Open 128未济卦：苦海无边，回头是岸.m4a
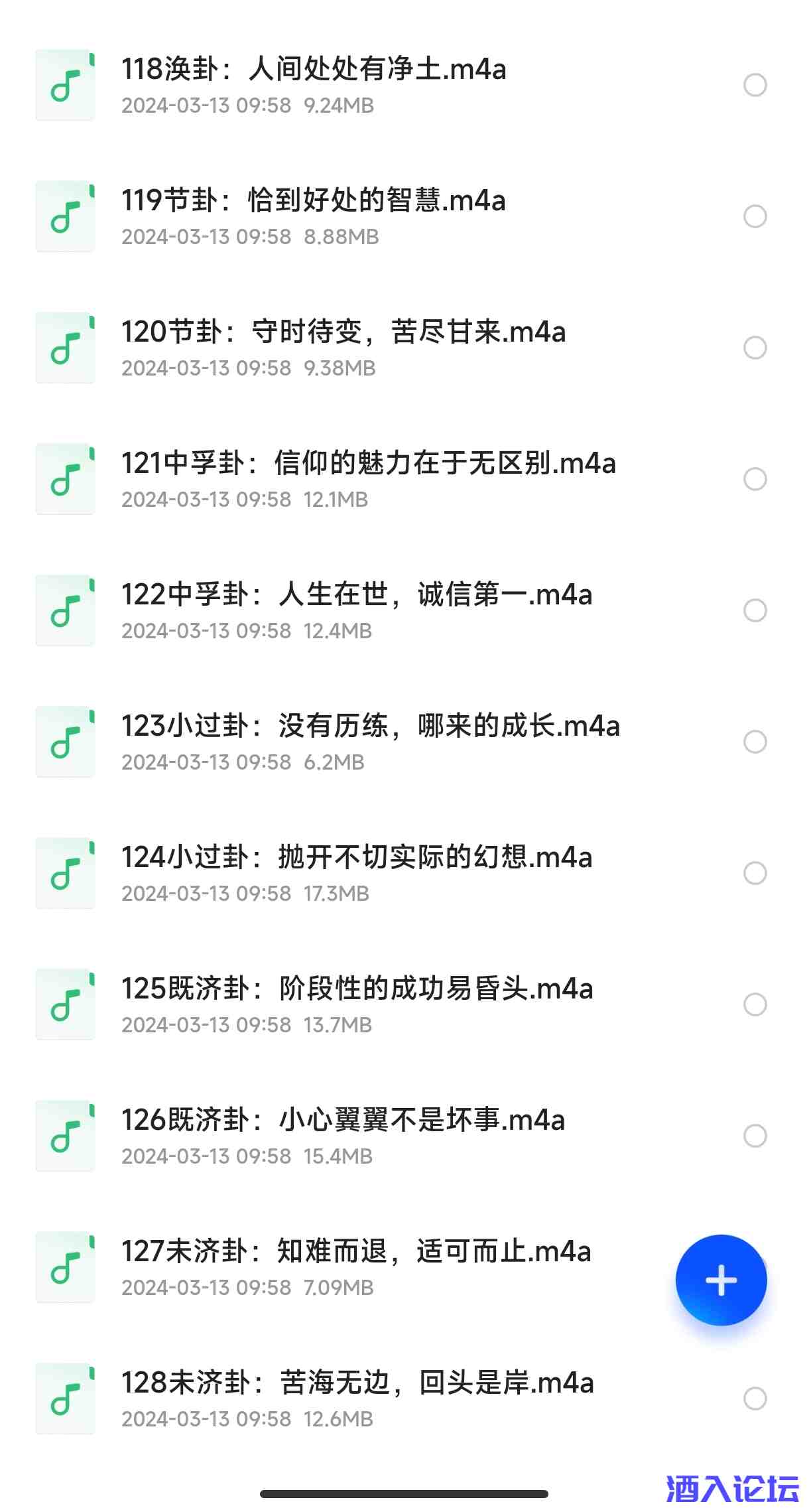 (x=357, y=1383)
